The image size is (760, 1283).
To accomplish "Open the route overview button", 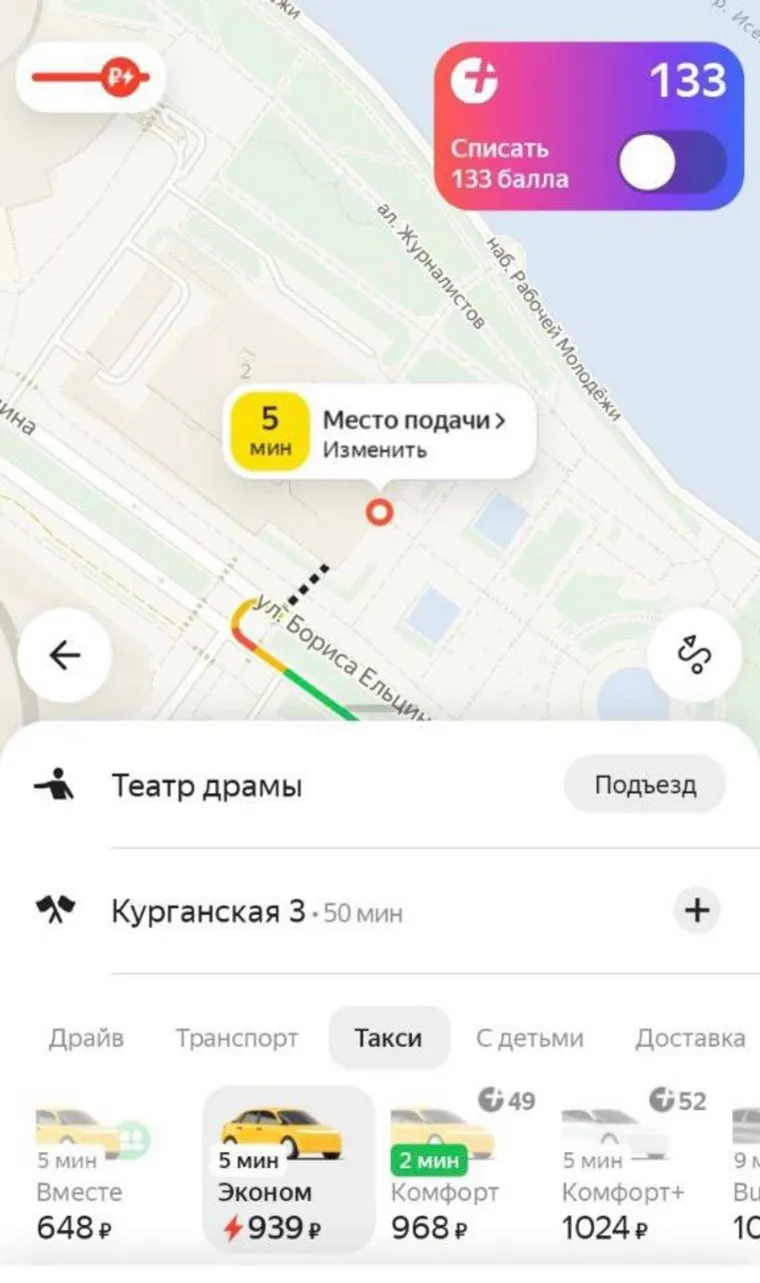I will pos(694,656).
